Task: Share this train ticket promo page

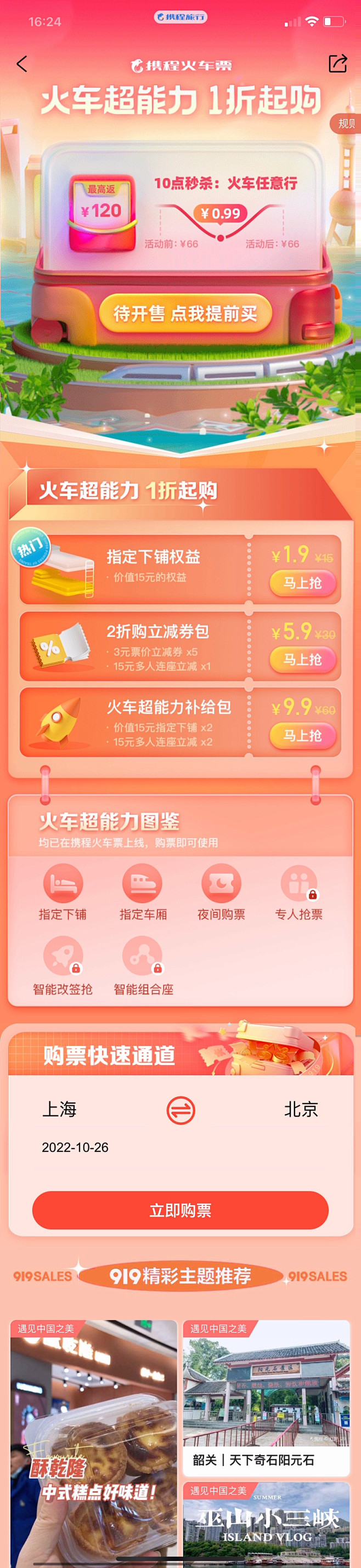Action: point(338,63)
